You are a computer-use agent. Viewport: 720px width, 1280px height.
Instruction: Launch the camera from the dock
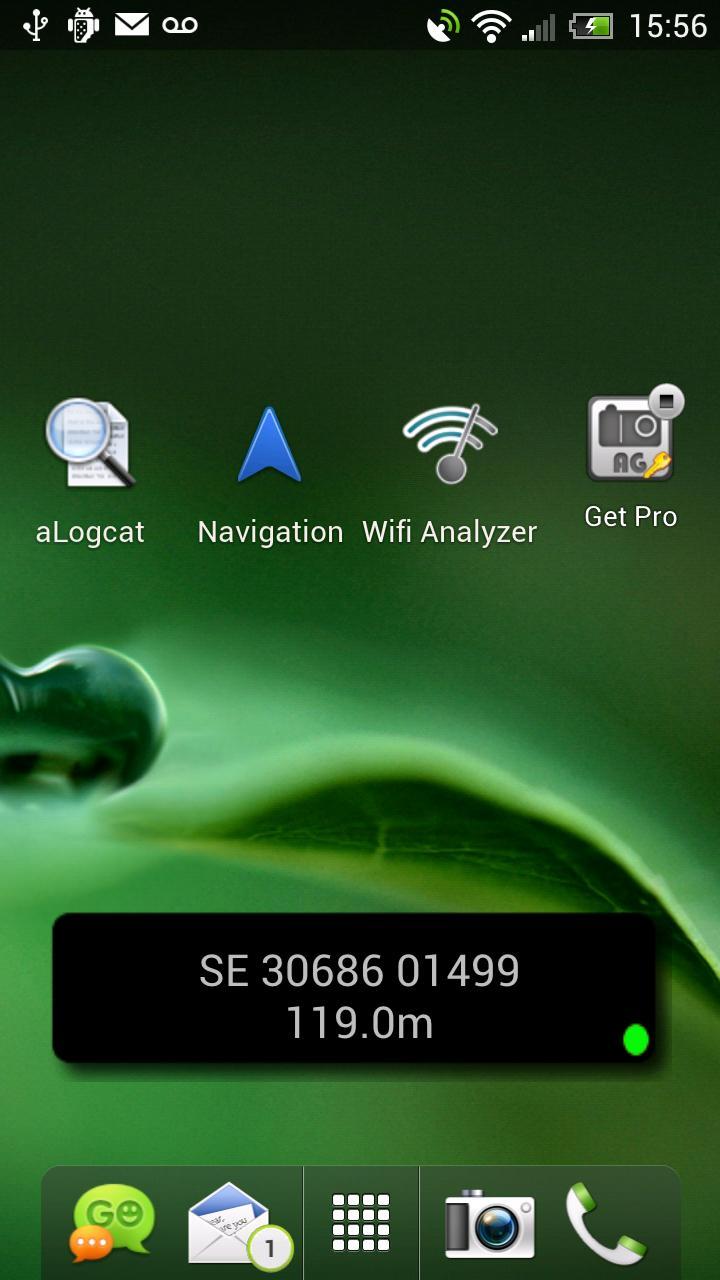pos(488,1222)
